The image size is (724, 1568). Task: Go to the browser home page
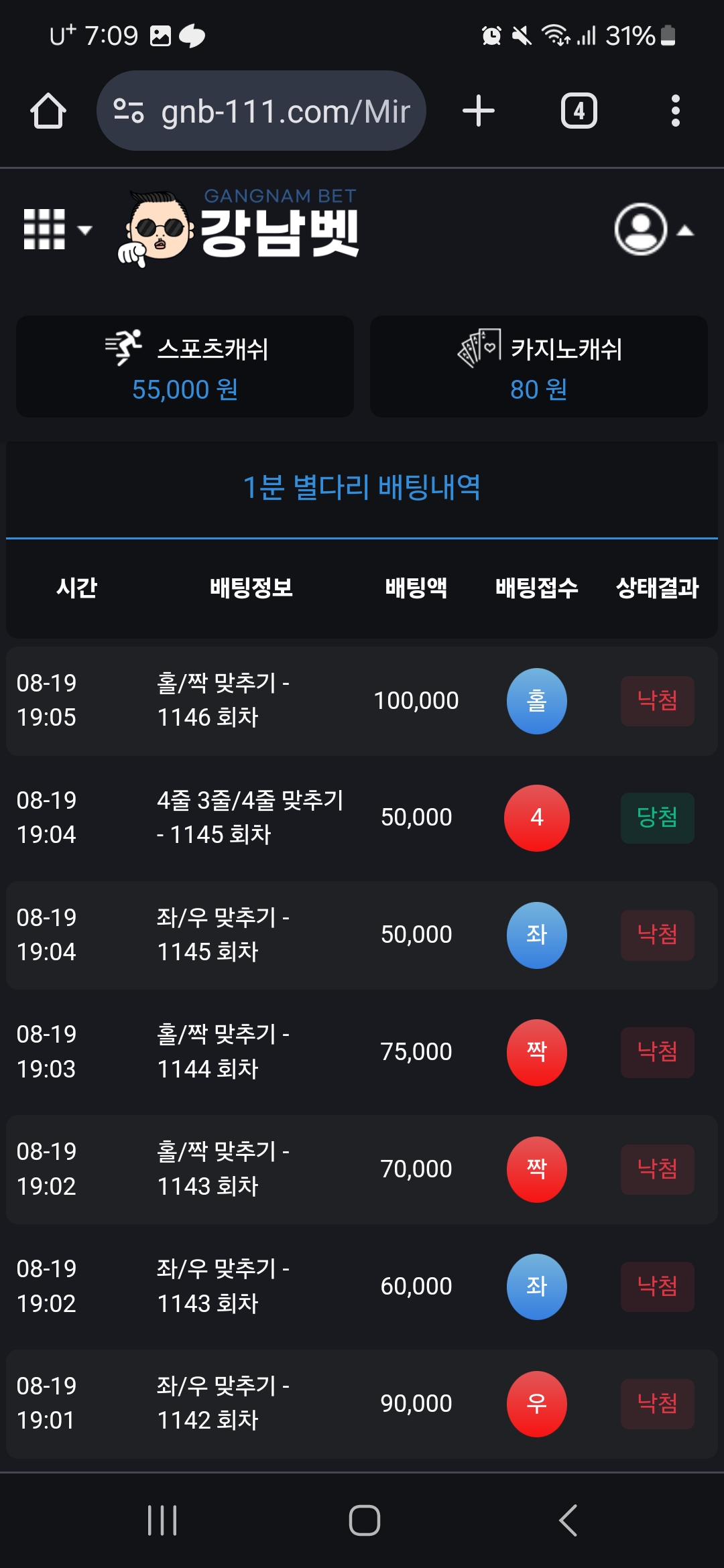[x=48, y=111]
